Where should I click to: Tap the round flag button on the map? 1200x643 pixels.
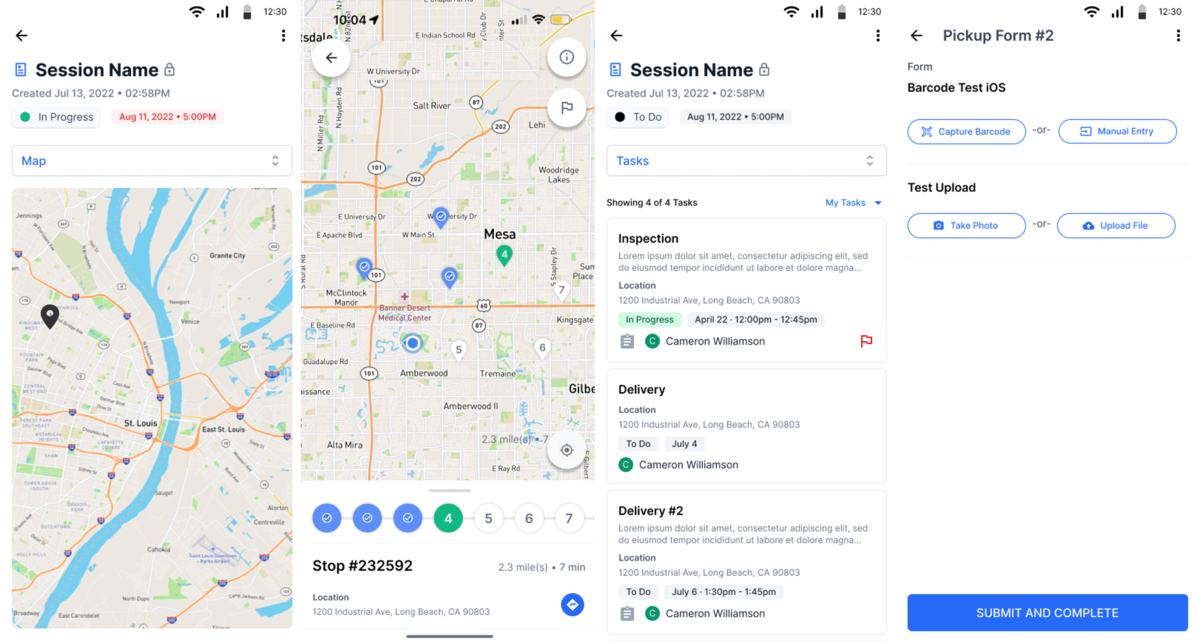(566, 108)
